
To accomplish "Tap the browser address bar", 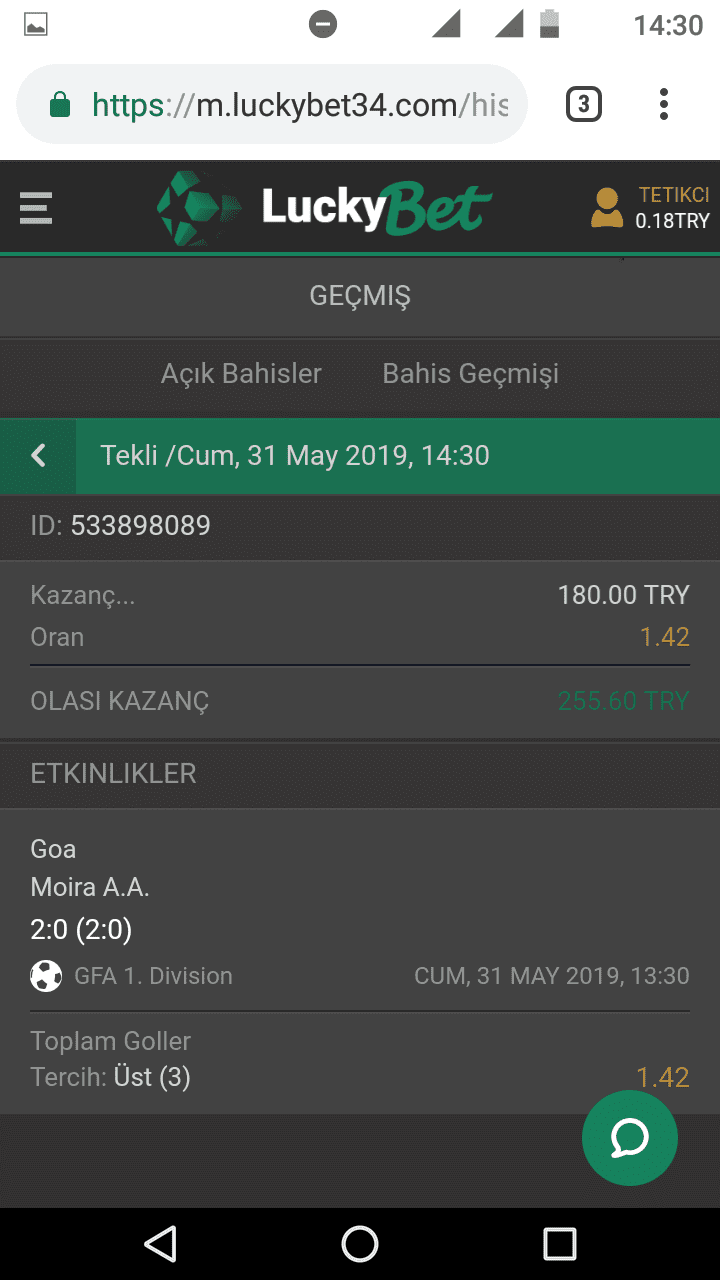I will 272,105.
